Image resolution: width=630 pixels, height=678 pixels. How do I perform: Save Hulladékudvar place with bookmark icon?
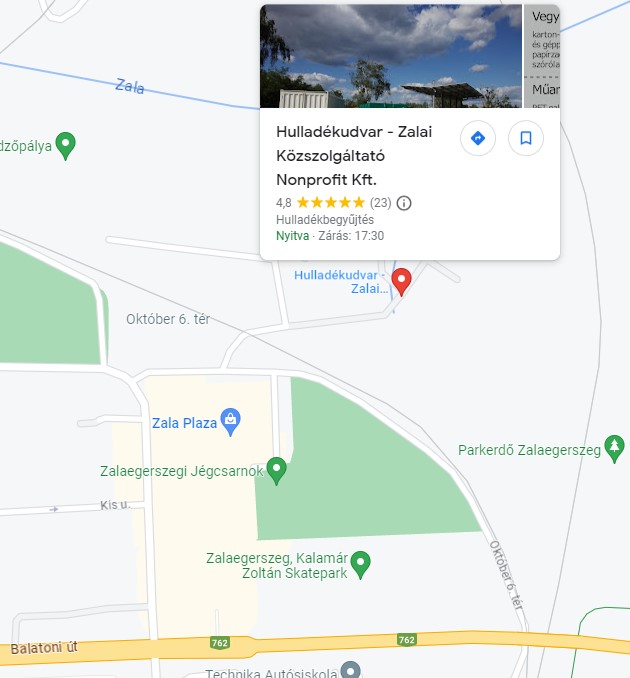526,138
